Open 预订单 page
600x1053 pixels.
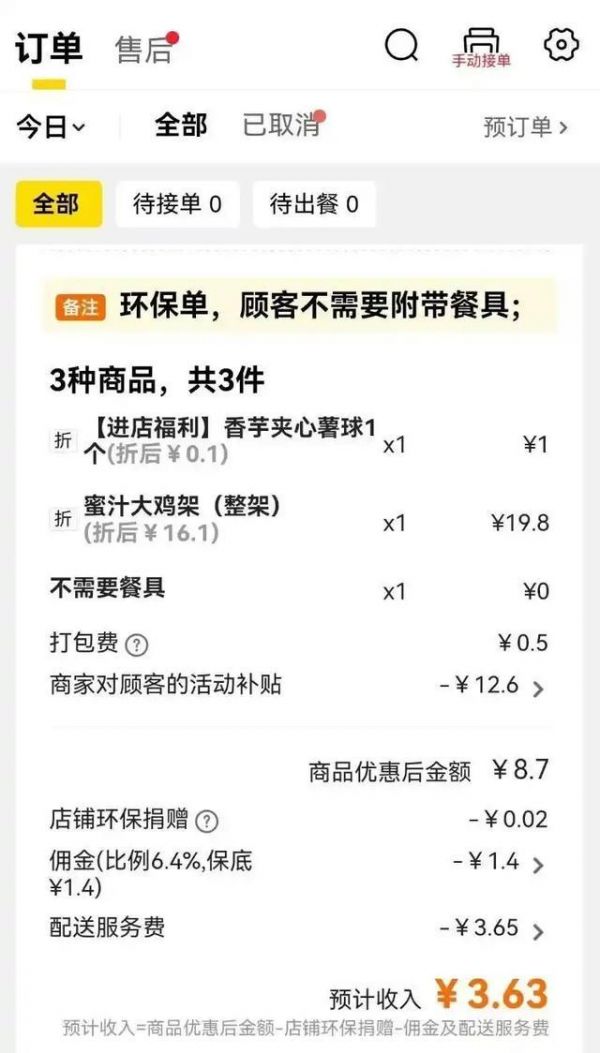526,127
